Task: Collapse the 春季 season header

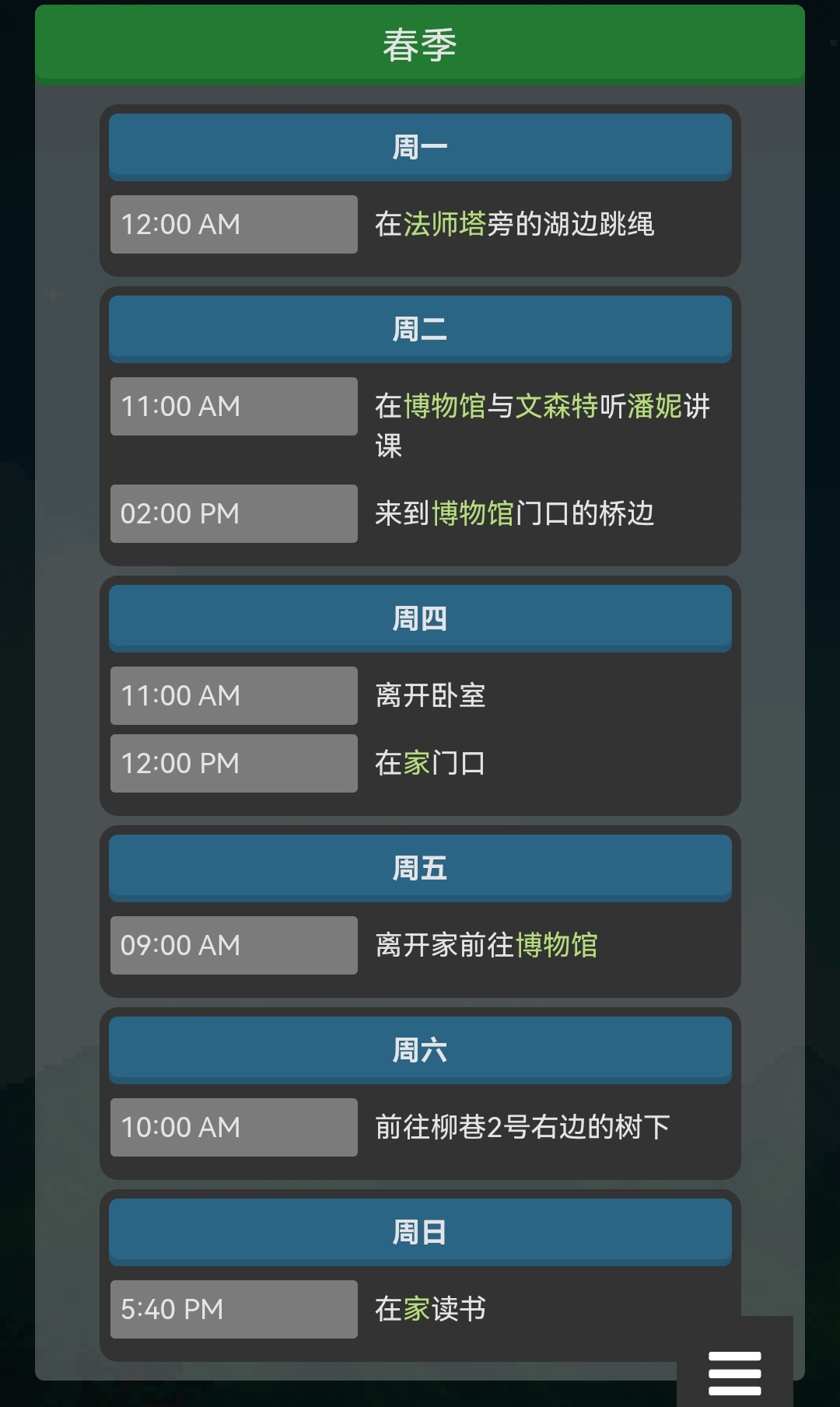Action: 420,44
